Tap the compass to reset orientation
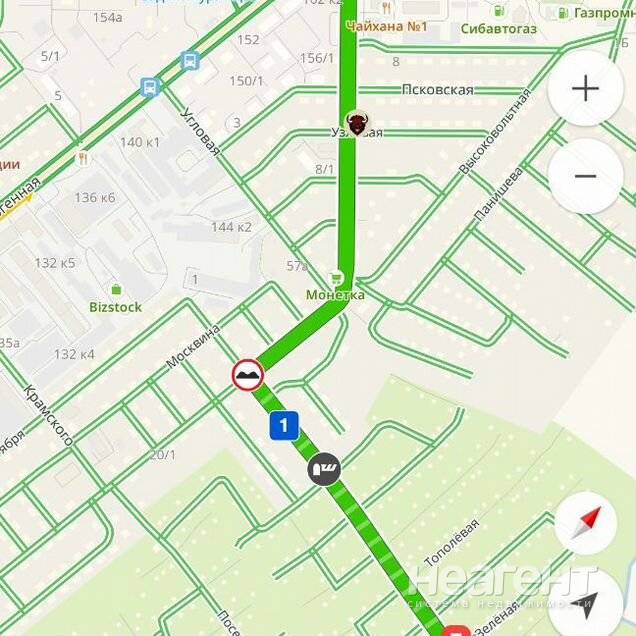The height and width of the screenshot is (636, 636). tap(585, 521)
